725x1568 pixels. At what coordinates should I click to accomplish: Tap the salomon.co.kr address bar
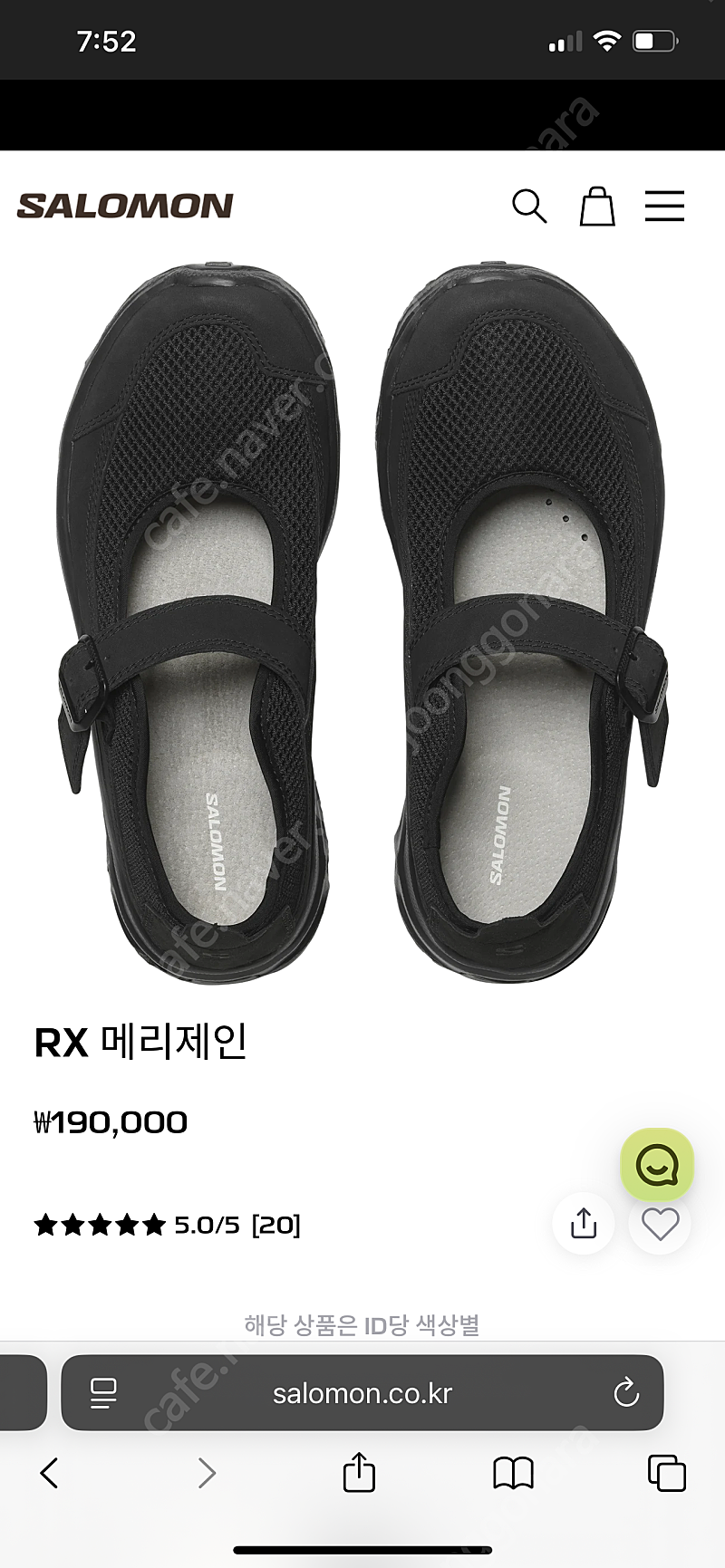(x=362, y=1393)
